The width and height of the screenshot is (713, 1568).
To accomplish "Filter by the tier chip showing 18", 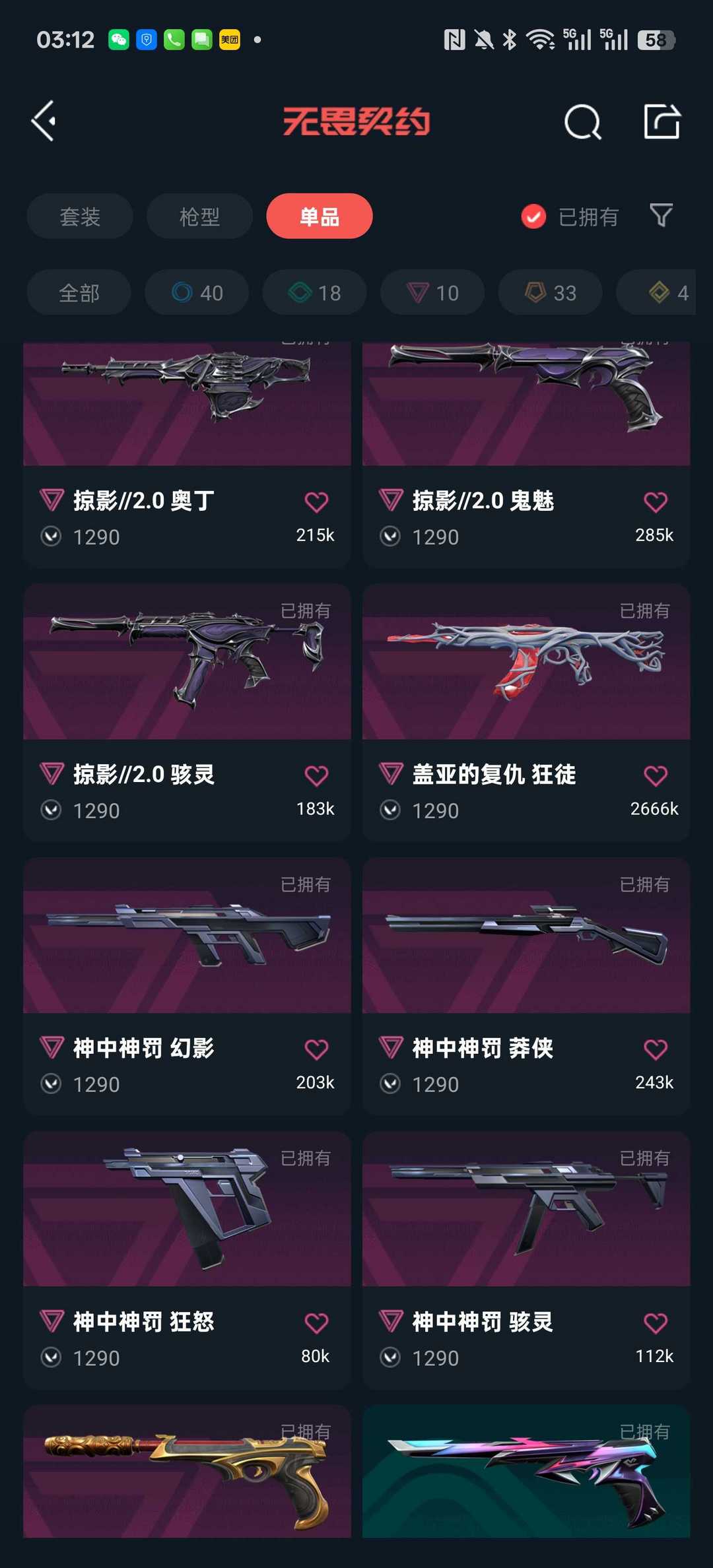I will [315, 292].
